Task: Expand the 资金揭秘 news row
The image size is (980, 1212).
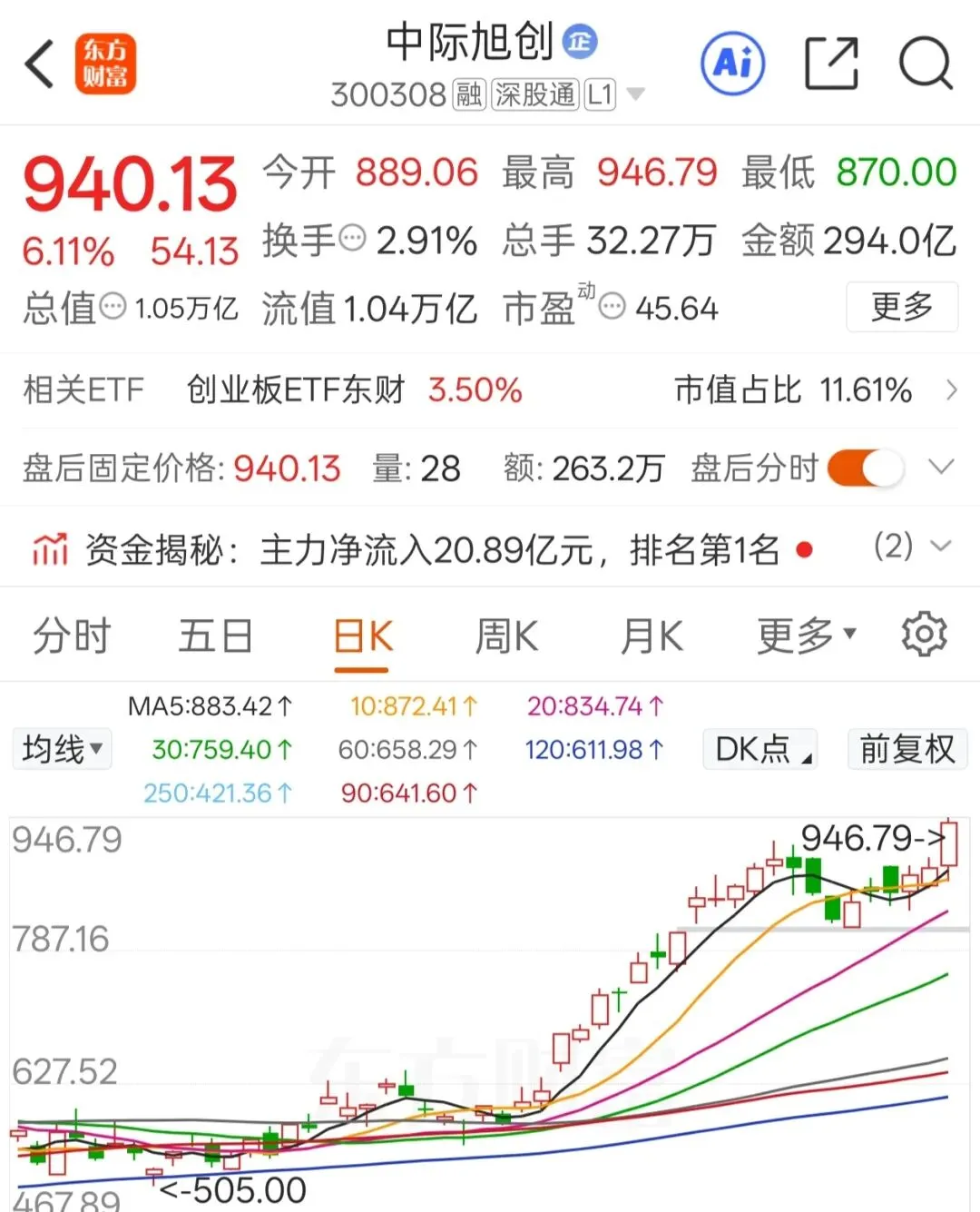Action: 490,548
